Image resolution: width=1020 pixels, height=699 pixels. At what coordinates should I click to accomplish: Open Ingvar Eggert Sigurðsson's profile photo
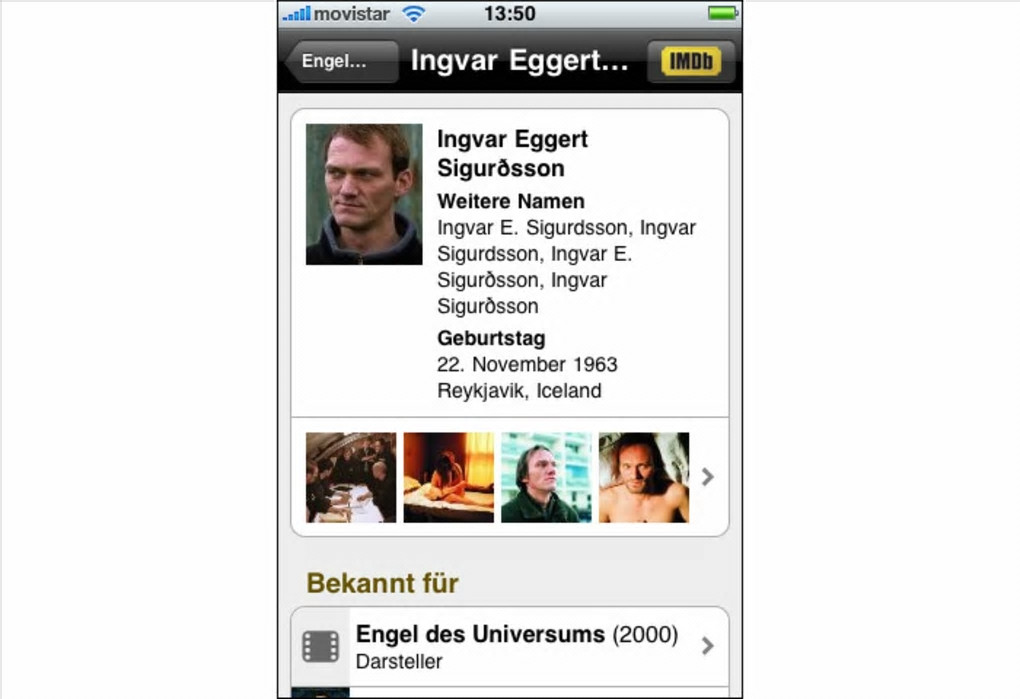(364, 194)
